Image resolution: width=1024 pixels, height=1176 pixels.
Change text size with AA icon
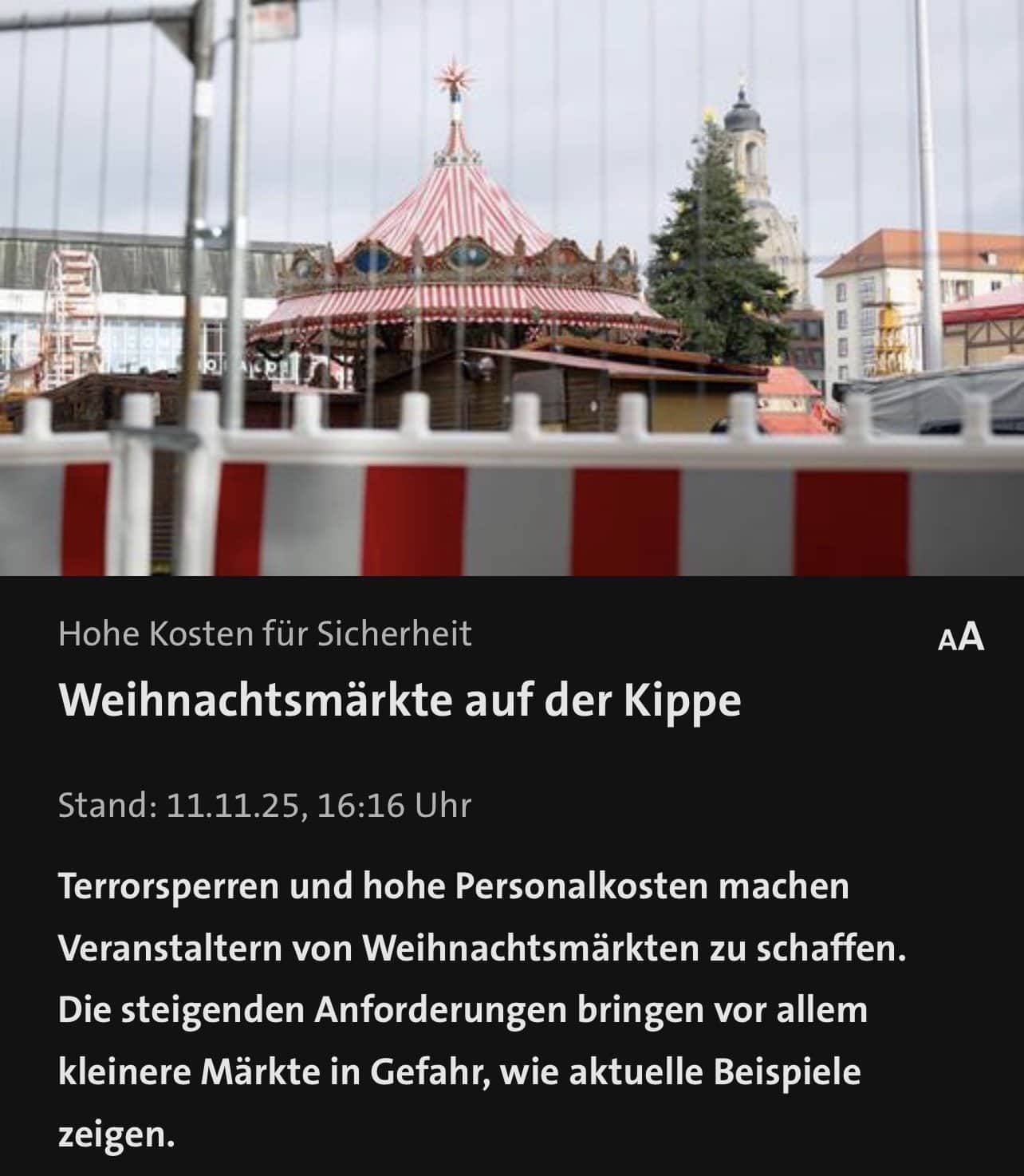960,637
